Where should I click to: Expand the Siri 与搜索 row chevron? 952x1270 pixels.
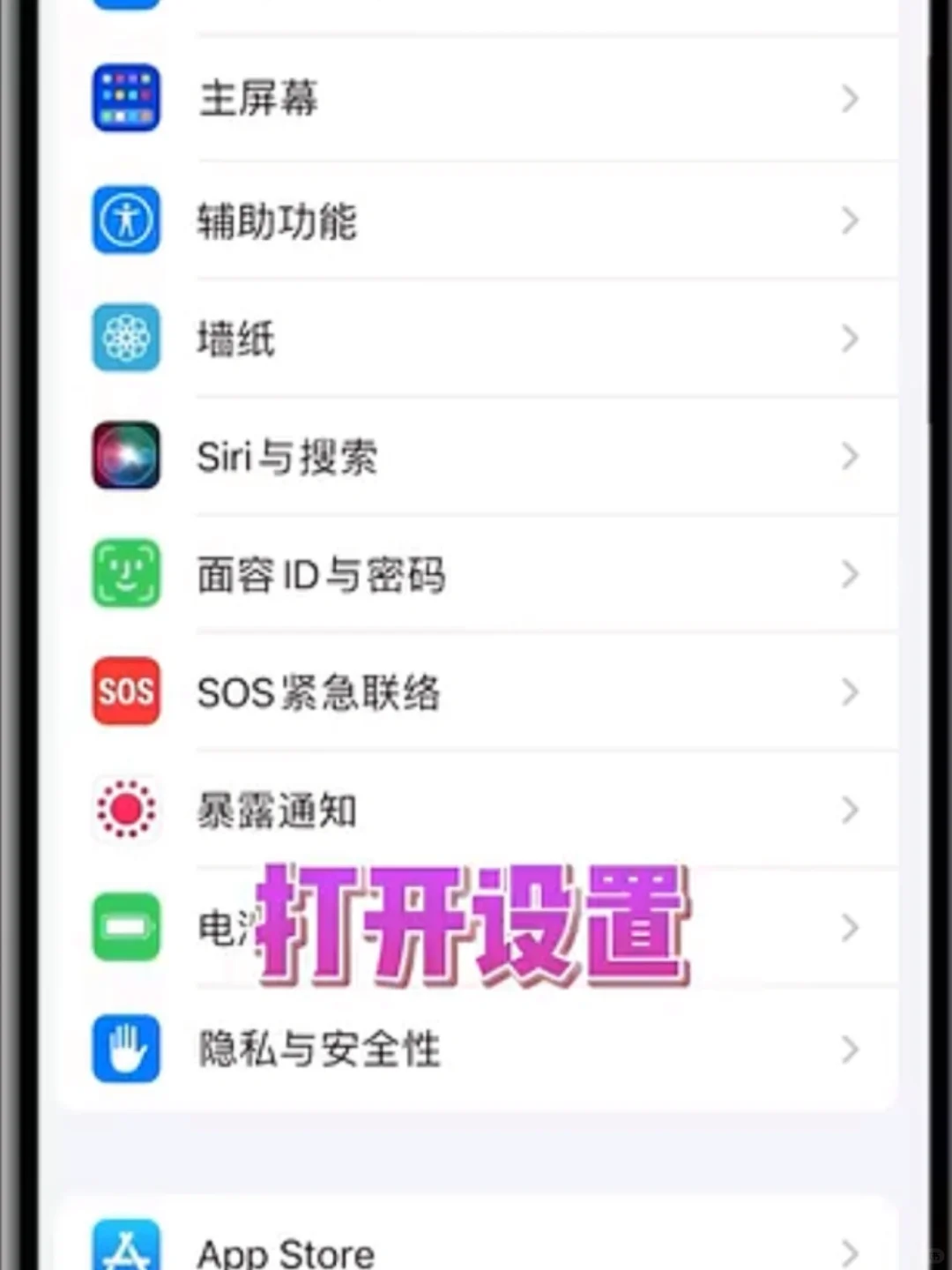[x=849, y=457]
